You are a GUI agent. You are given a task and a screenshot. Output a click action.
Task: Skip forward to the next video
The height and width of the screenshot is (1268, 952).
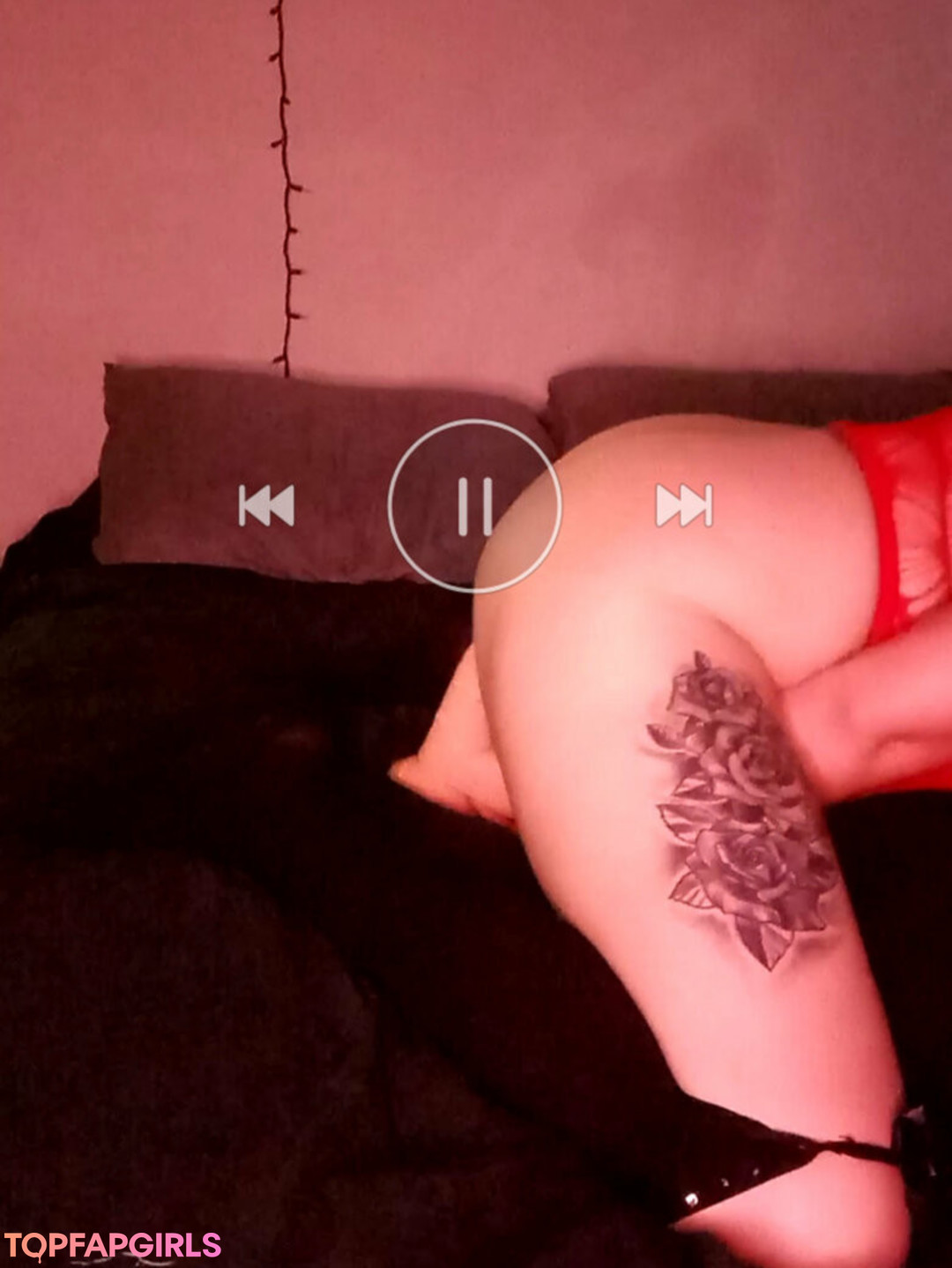tap(684, 506)
